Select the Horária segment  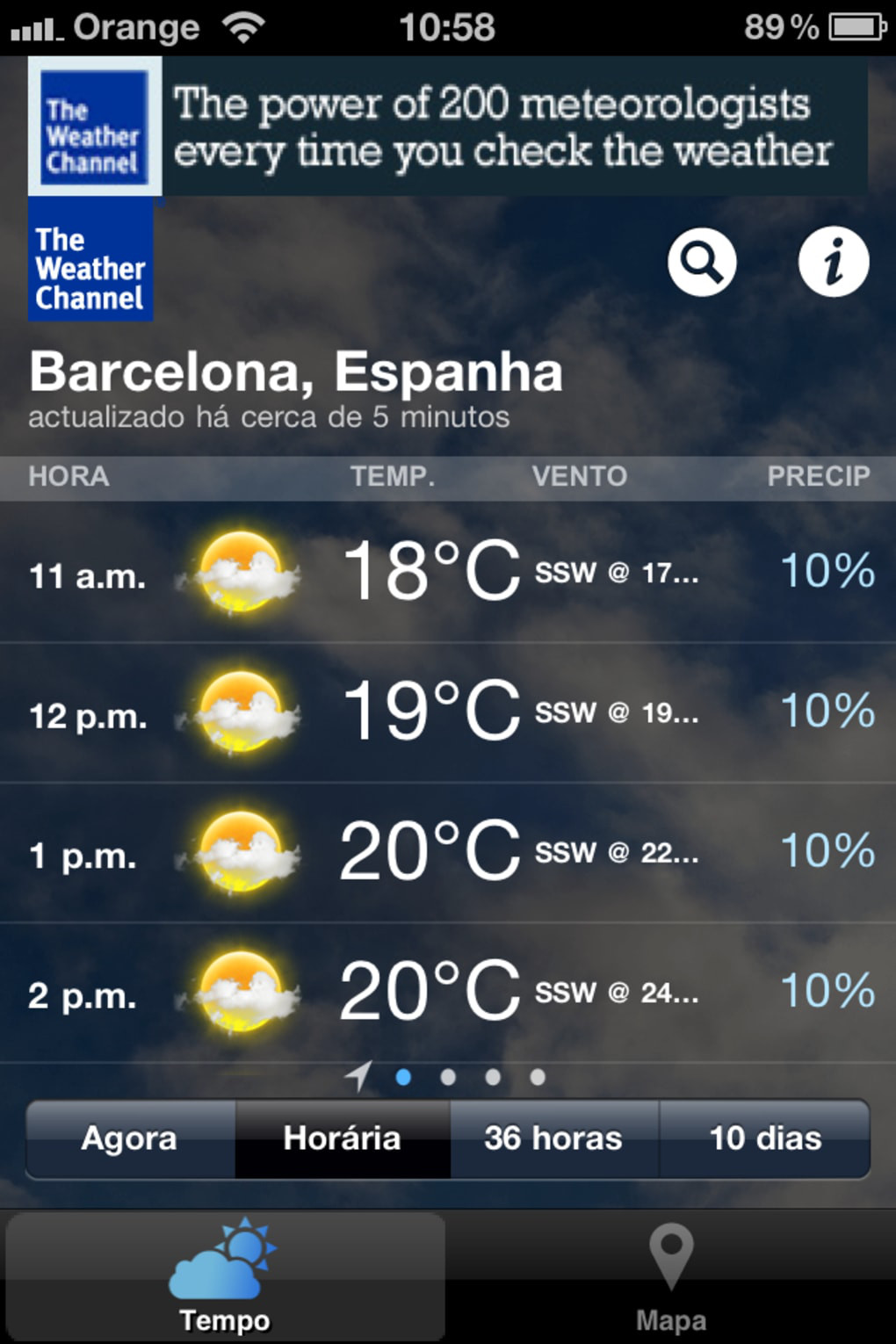[x=343, y=1138]
